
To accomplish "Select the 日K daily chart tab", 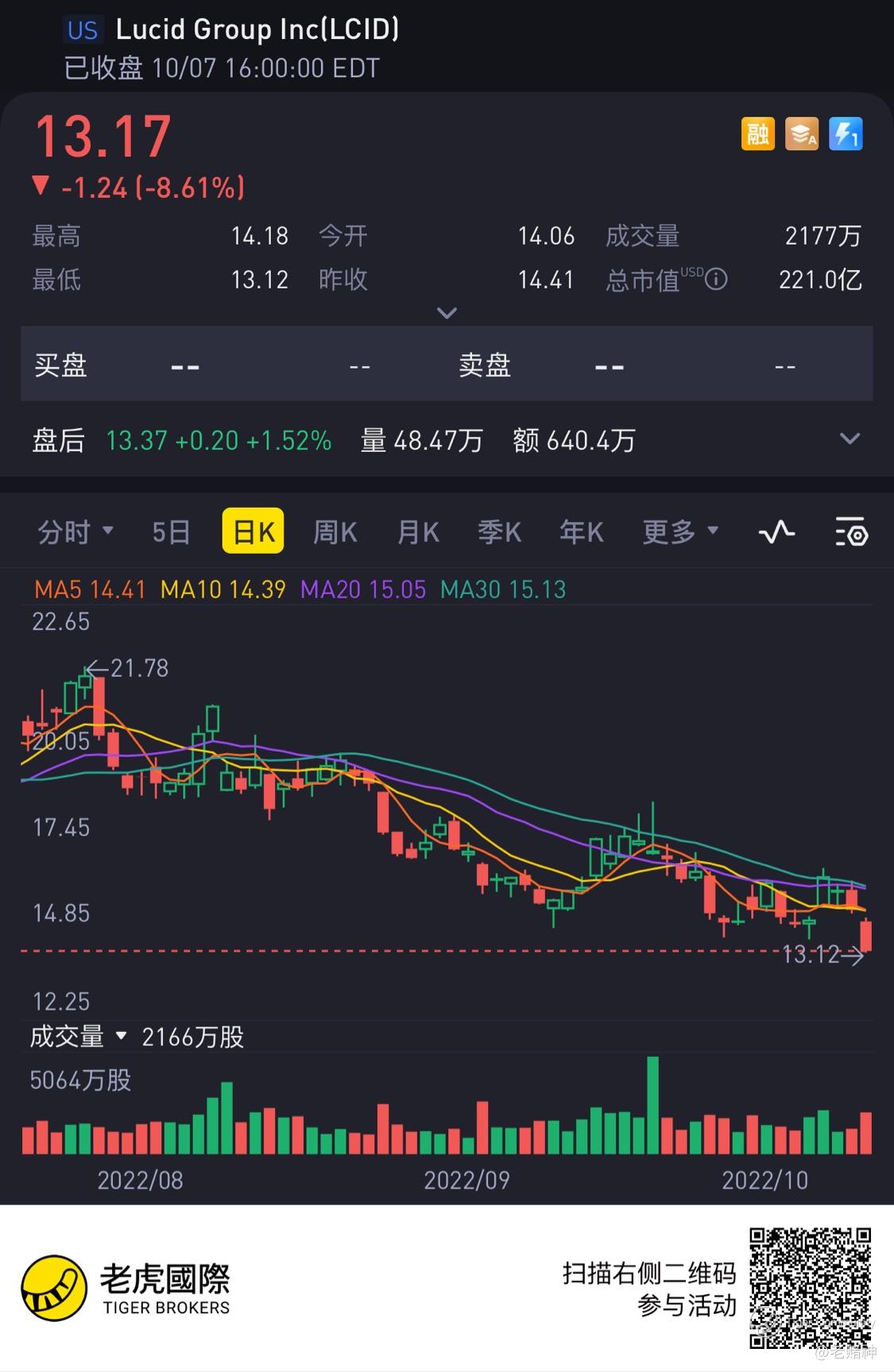I will coord(253,531).
